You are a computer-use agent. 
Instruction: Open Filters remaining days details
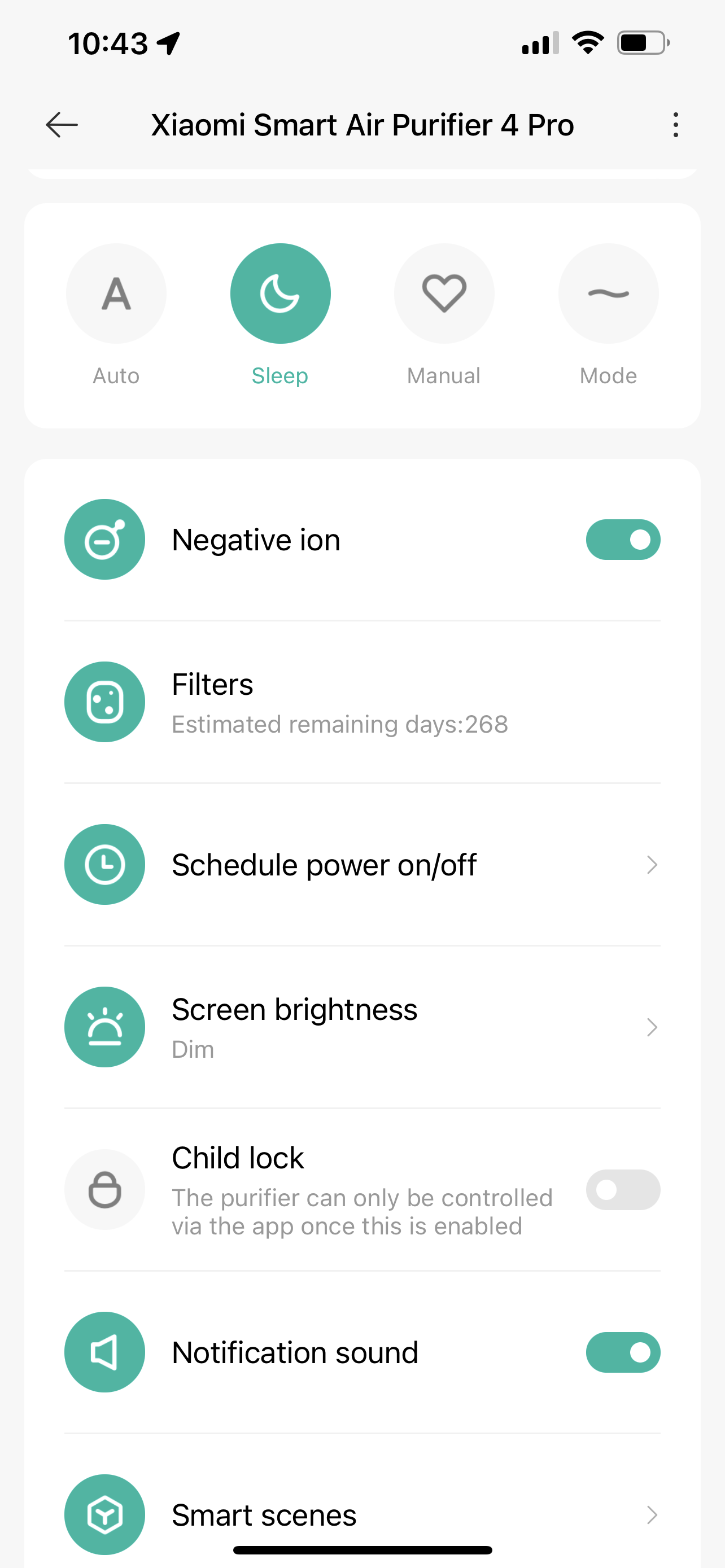pyautogui.click(x=362, y=702)
